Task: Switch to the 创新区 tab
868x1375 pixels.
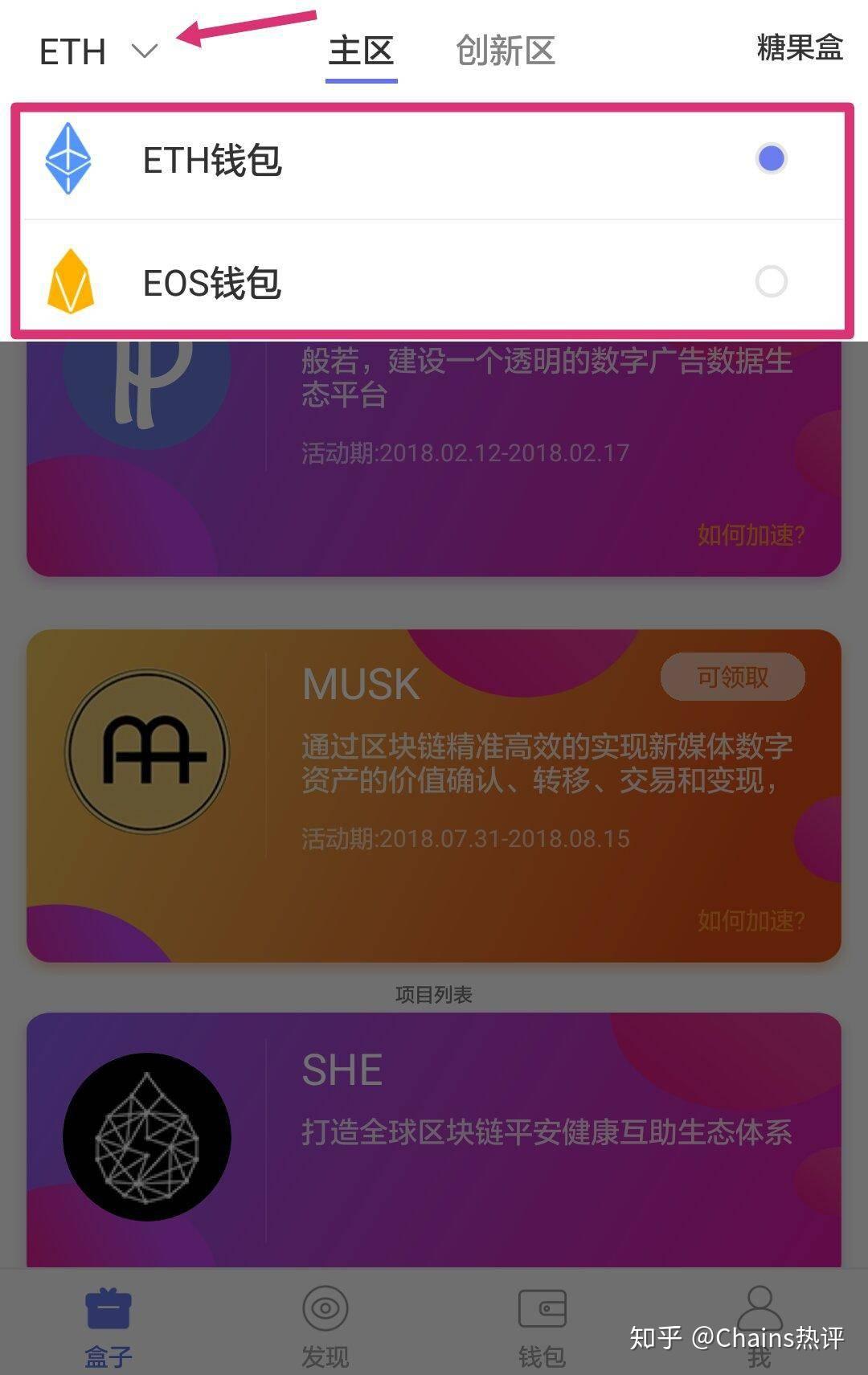Action: 506,51
